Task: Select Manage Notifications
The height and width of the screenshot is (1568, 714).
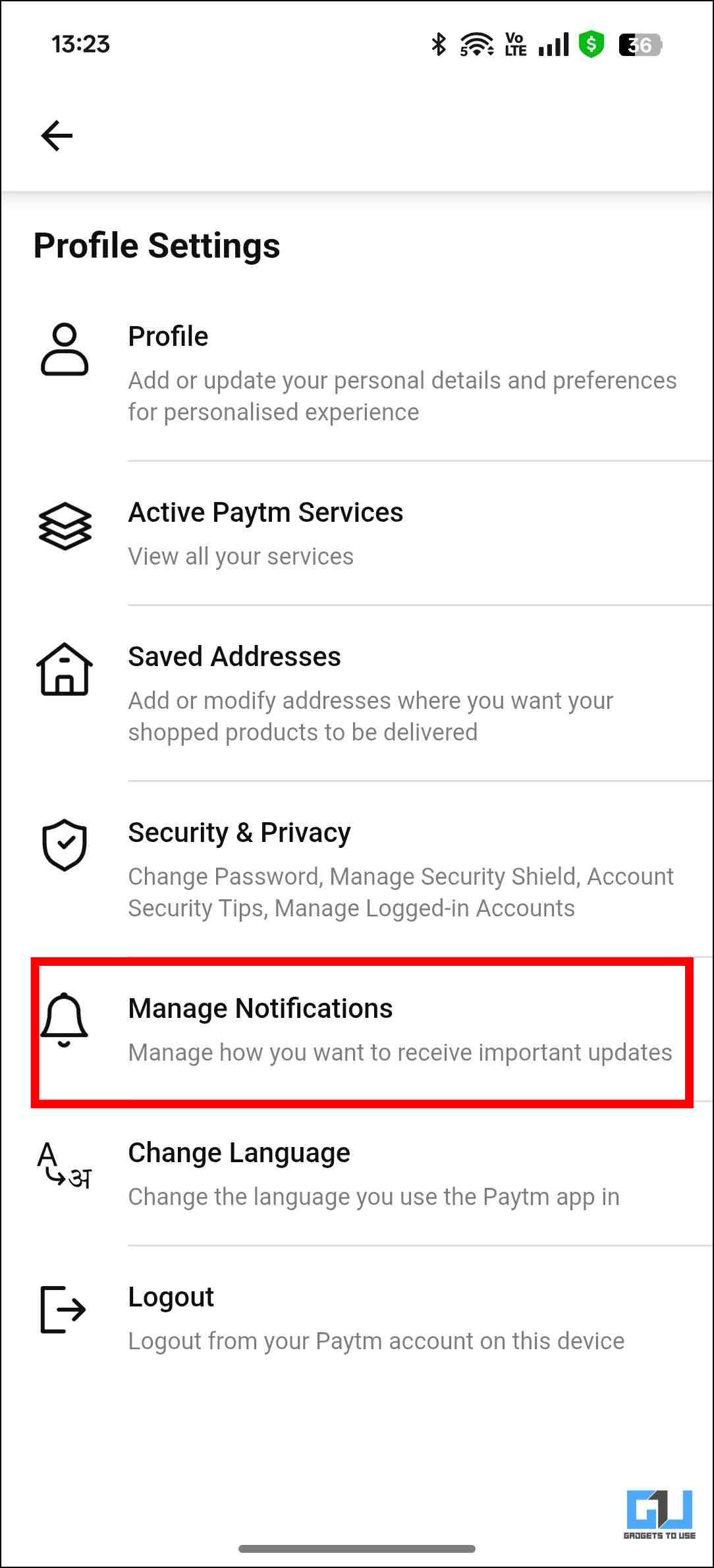Action: 362,1032
